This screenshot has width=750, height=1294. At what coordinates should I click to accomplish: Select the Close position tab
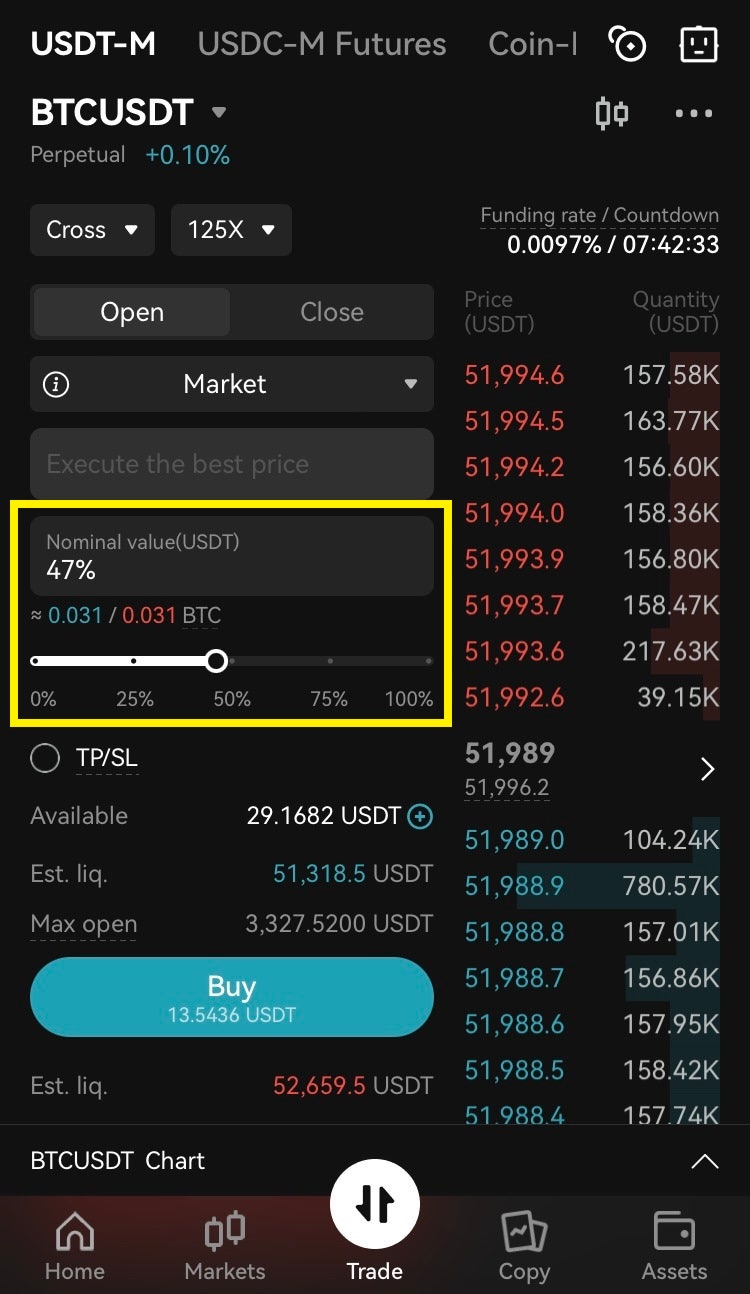[x=332, y=312]
